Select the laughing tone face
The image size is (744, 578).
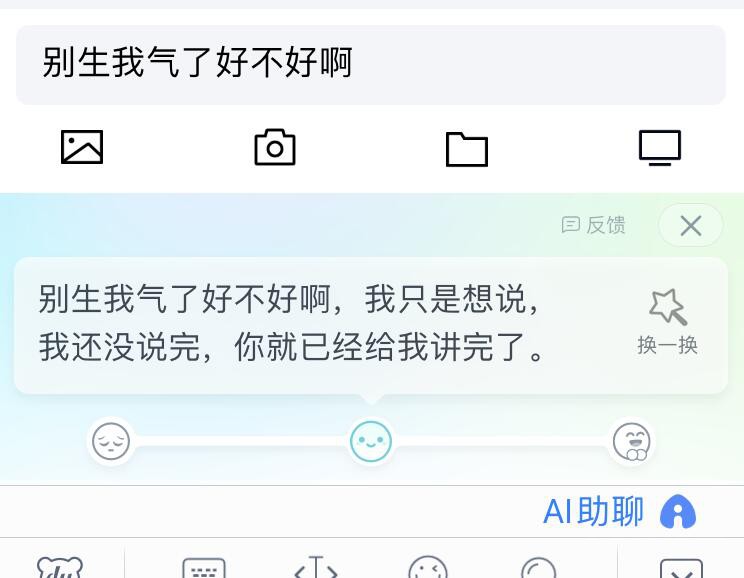pos(631,441)
